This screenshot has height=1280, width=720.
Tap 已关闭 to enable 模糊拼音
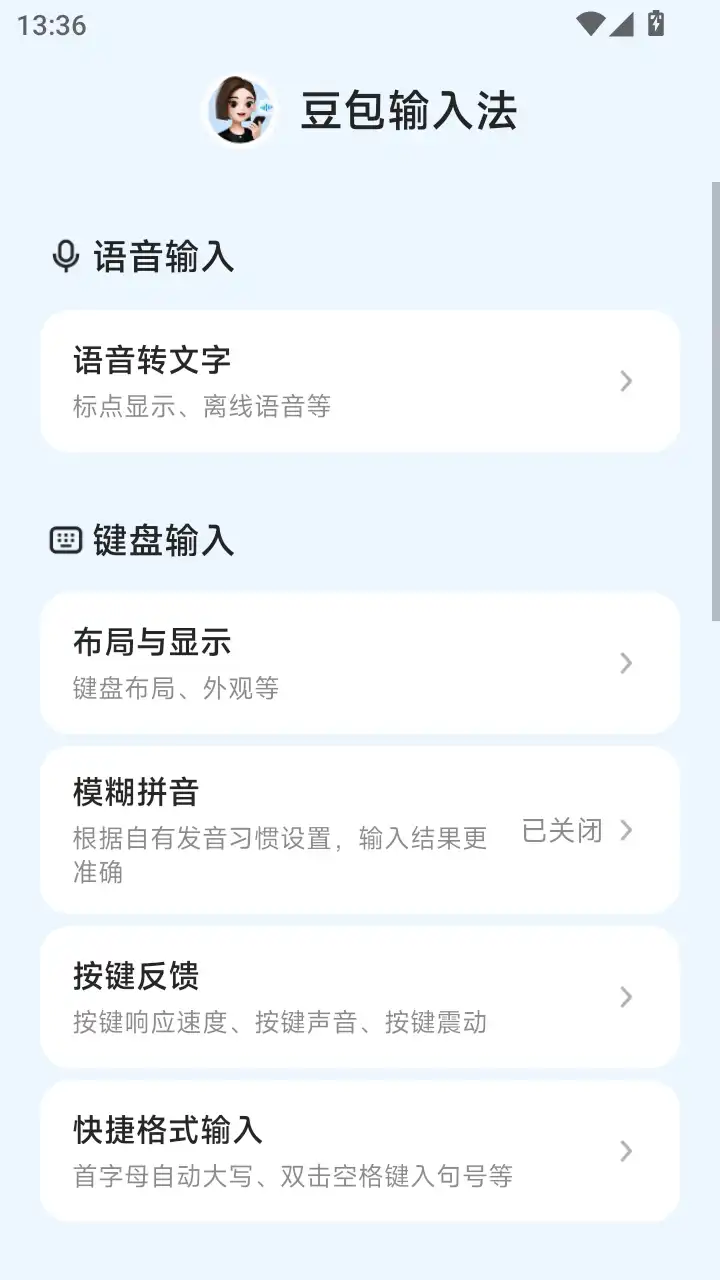pos(560,830)
